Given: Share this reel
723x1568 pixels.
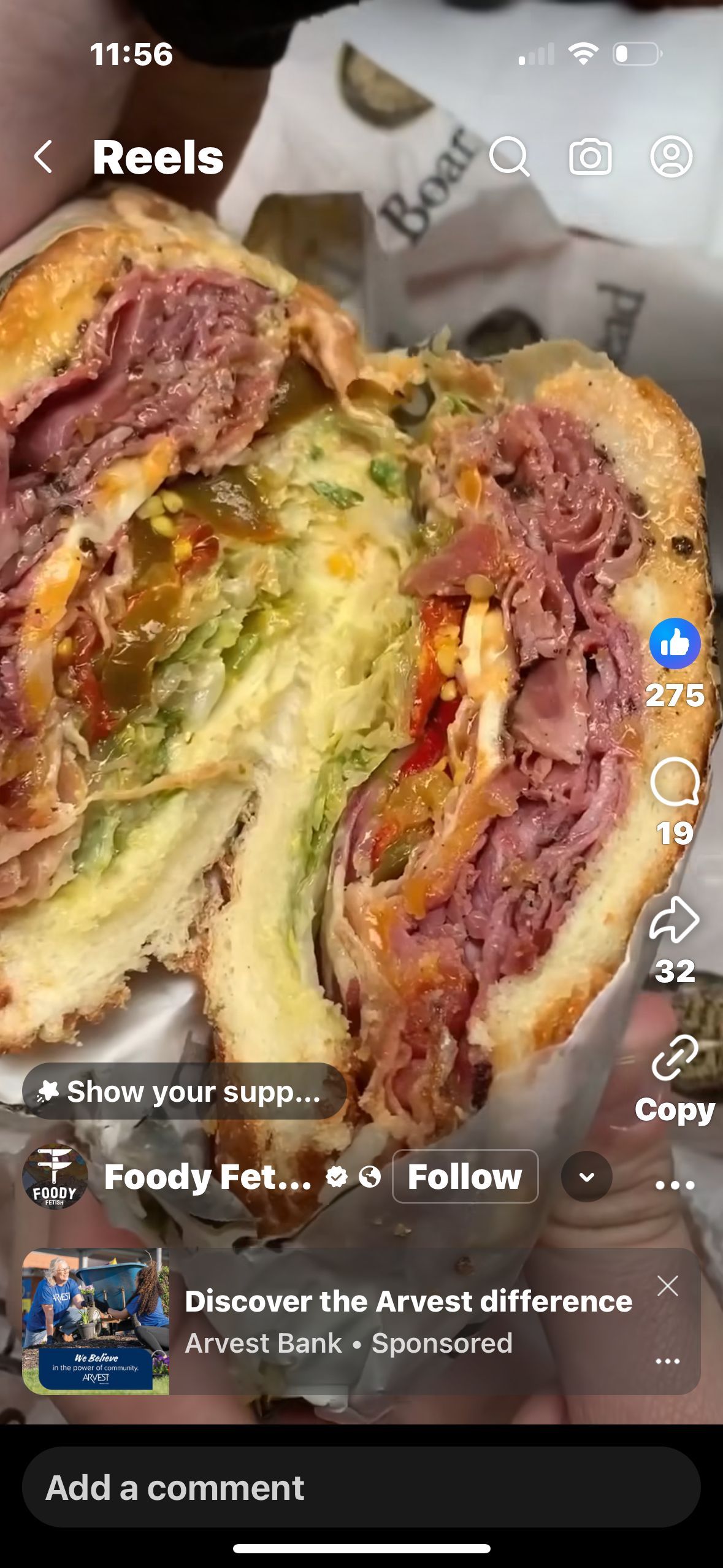Looking at the screenshot, I should [675, 920].
